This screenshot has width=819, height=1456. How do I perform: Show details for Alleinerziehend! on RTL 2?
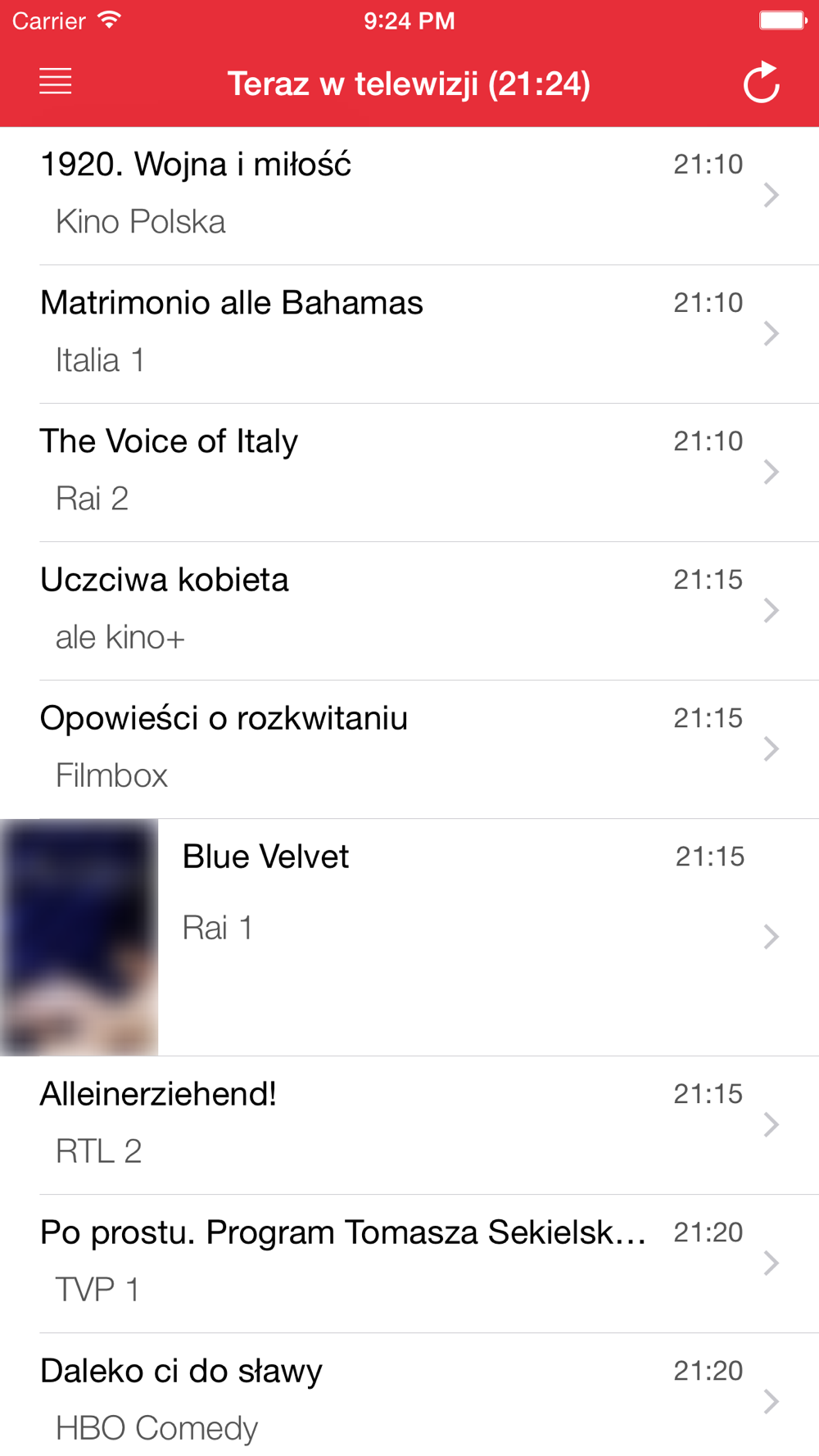[409, 1125]
